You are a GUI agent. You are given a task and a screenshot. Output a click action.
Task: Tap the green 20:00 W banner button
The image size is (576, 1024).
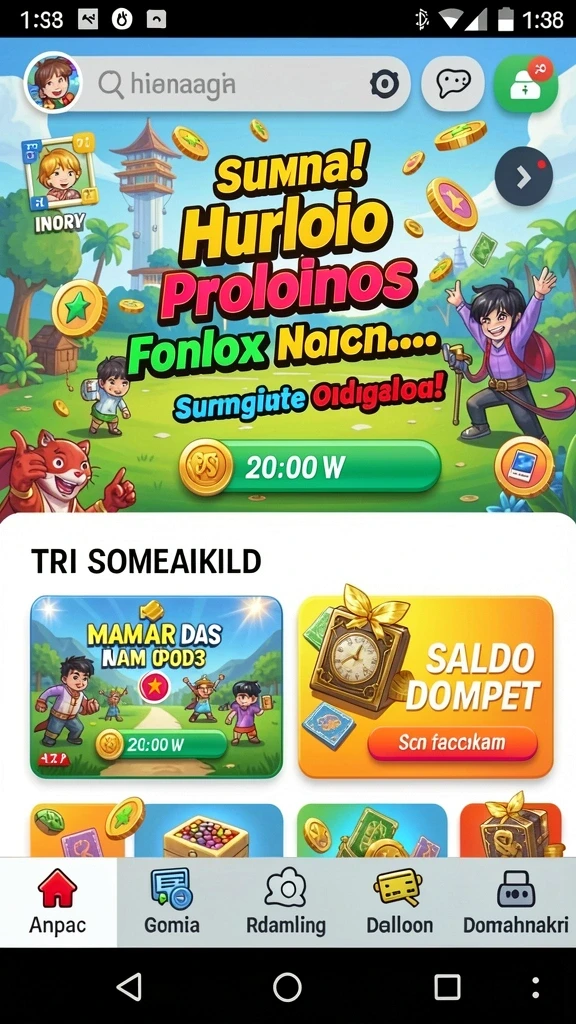[x=310, y=466]
